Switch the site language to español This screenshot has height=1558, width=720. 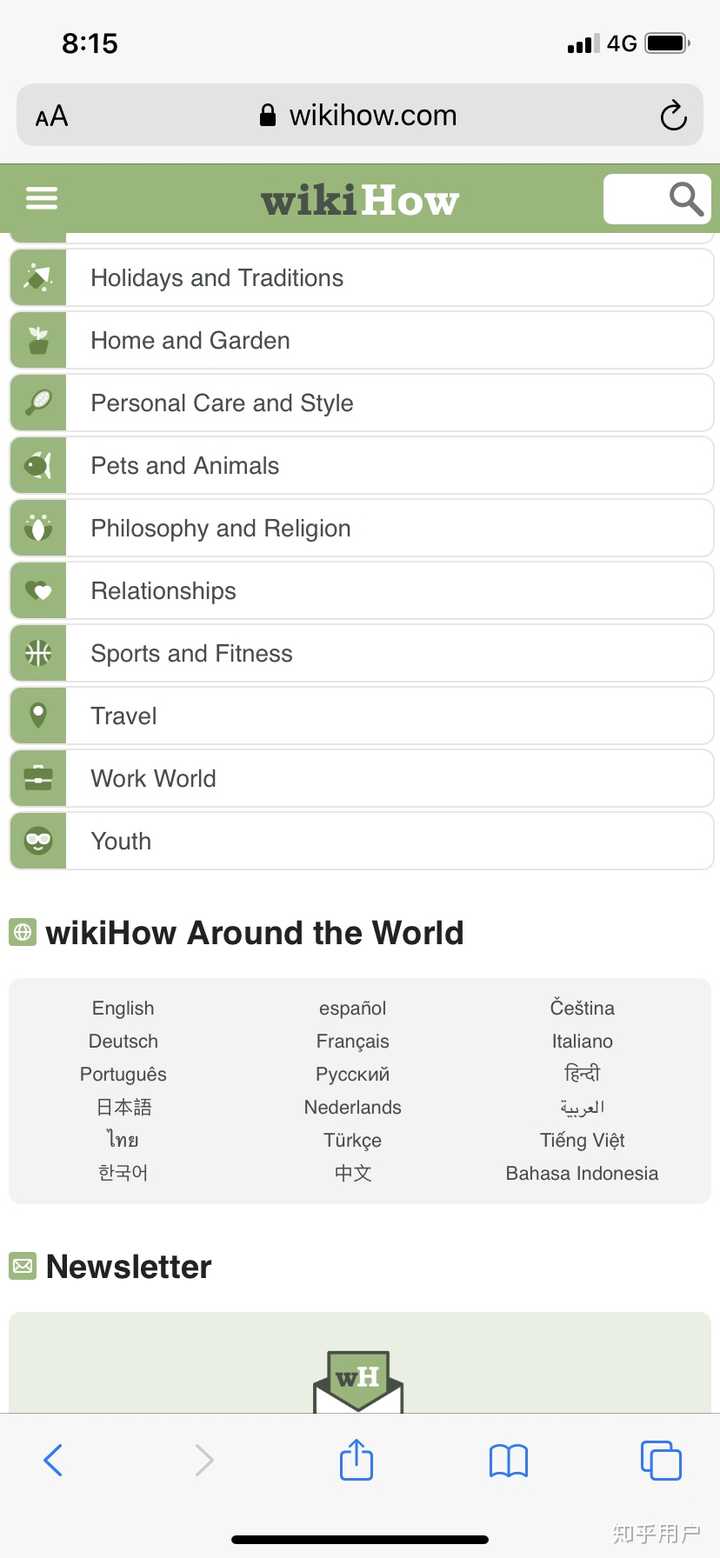(x=353, y=1008)
